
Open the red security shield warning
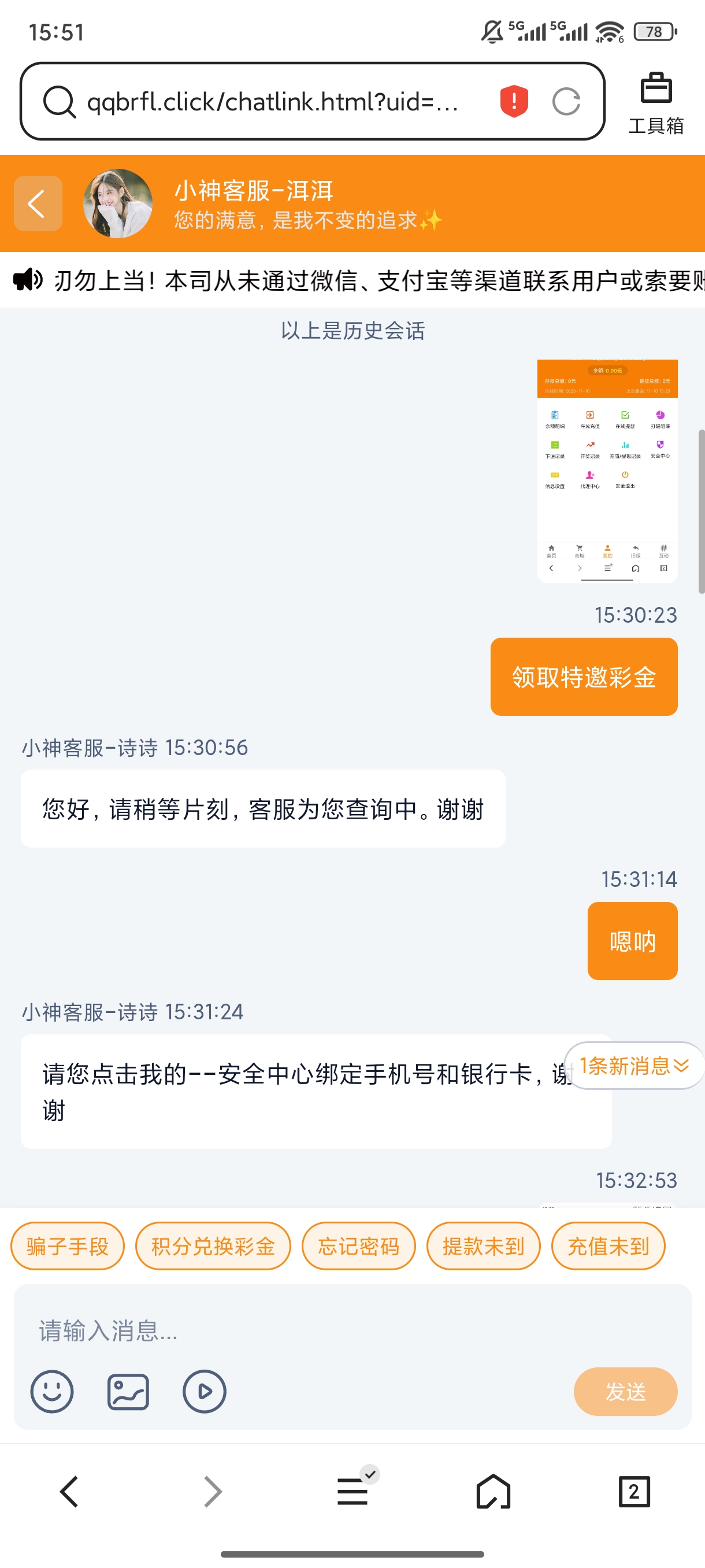pyautogui.click(x=513, y=102)
